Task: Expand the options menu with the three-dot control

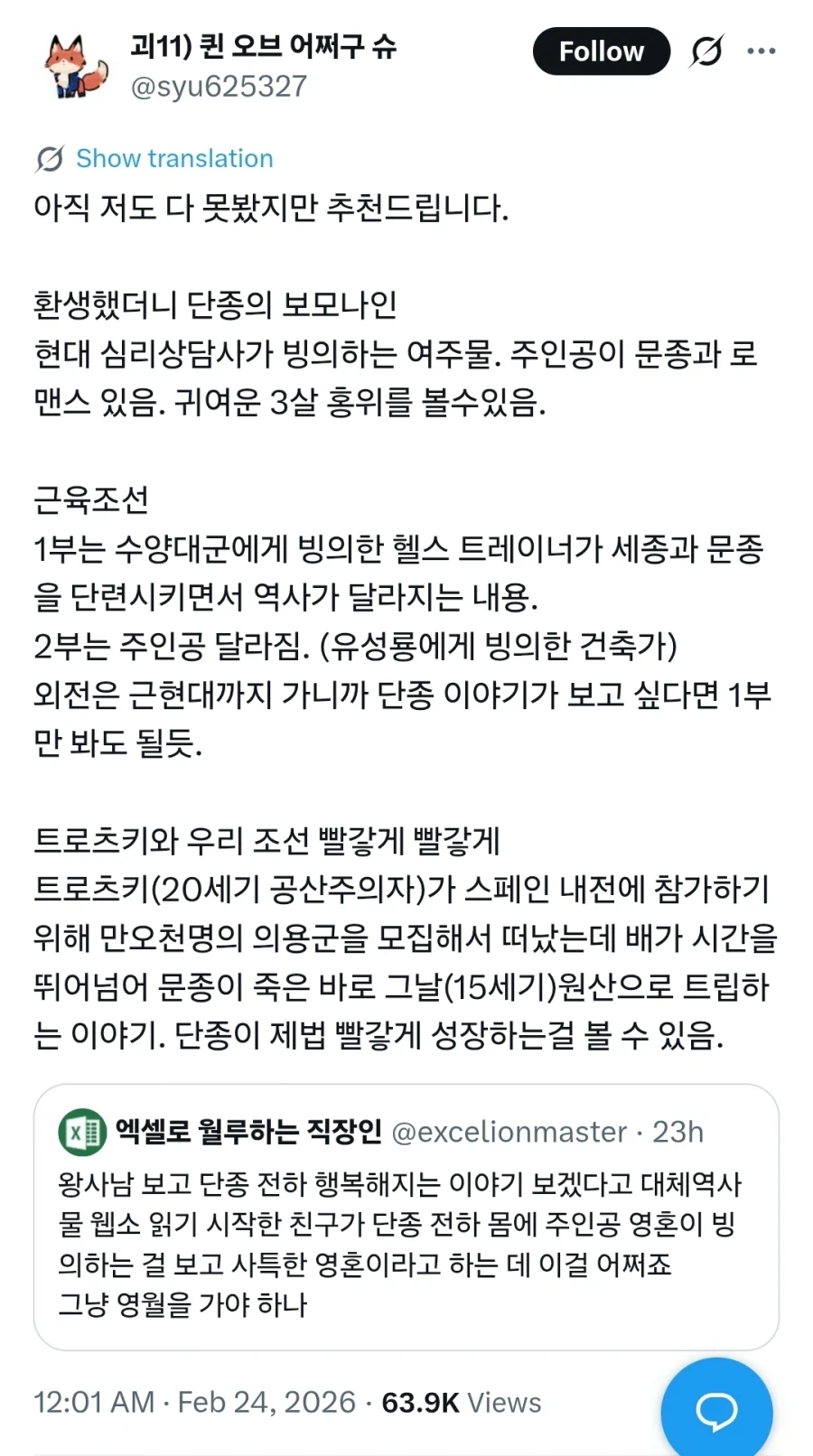Action: coord(763,51)
